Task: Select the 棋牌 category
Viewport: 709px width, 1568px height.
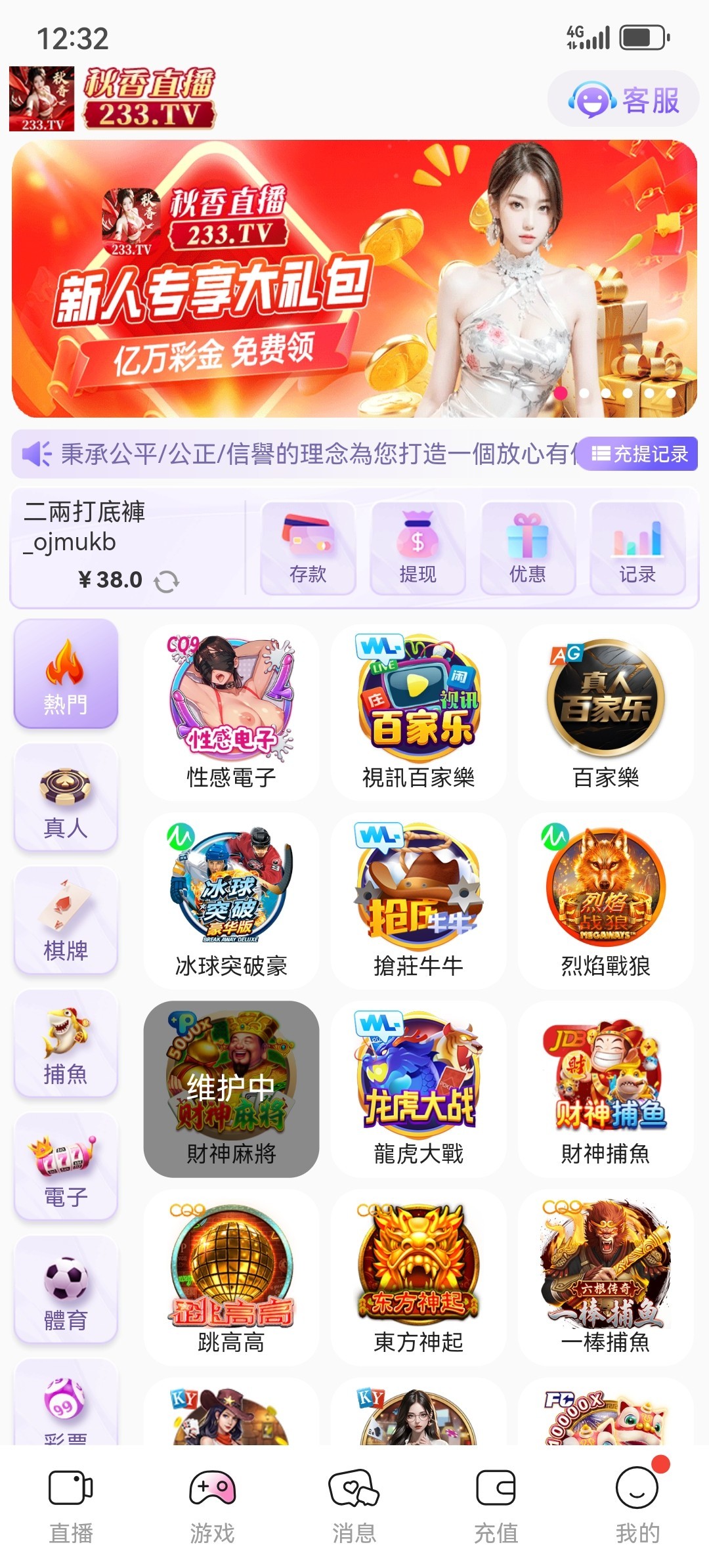Action: tap(66, 921)
